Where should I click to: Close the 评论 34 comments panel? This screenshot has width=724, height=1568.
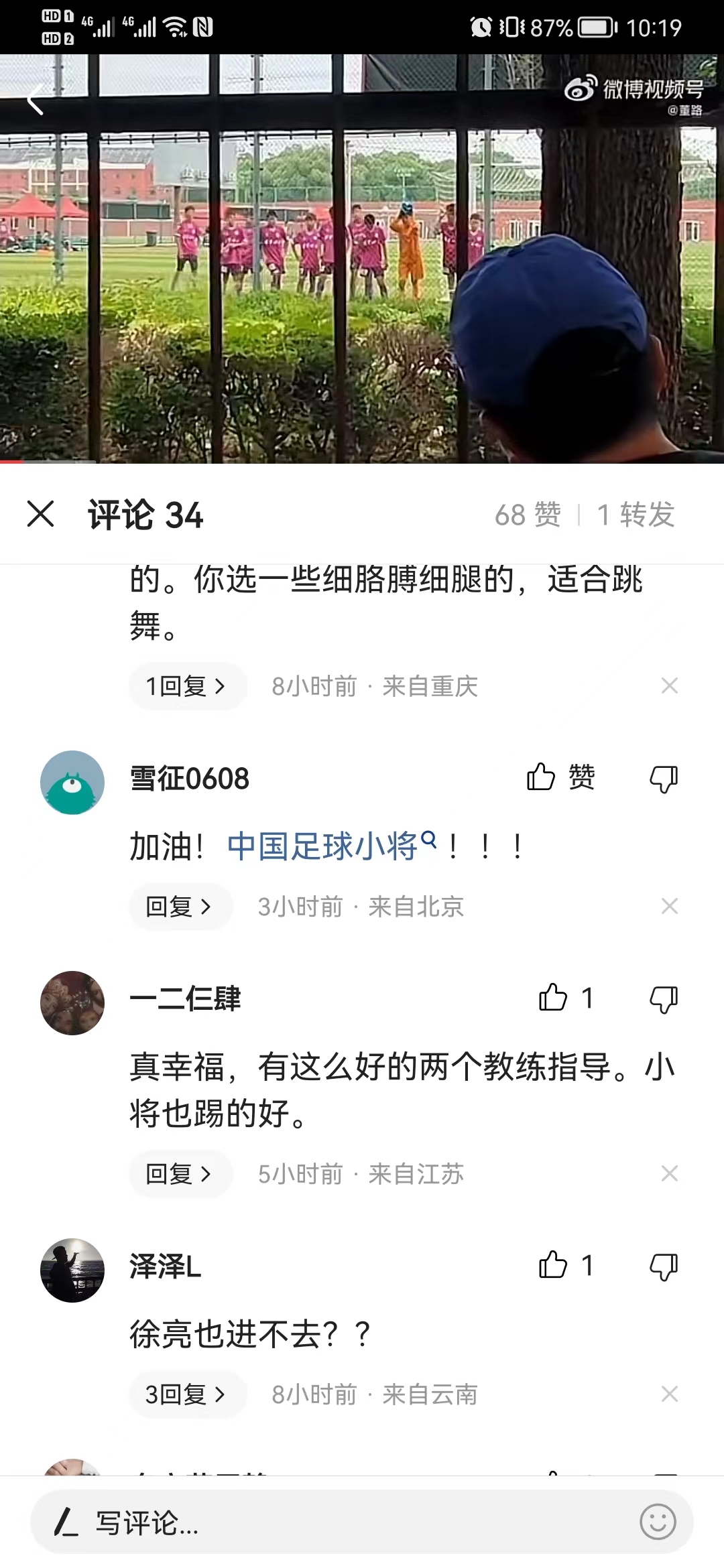coord(42,515)
